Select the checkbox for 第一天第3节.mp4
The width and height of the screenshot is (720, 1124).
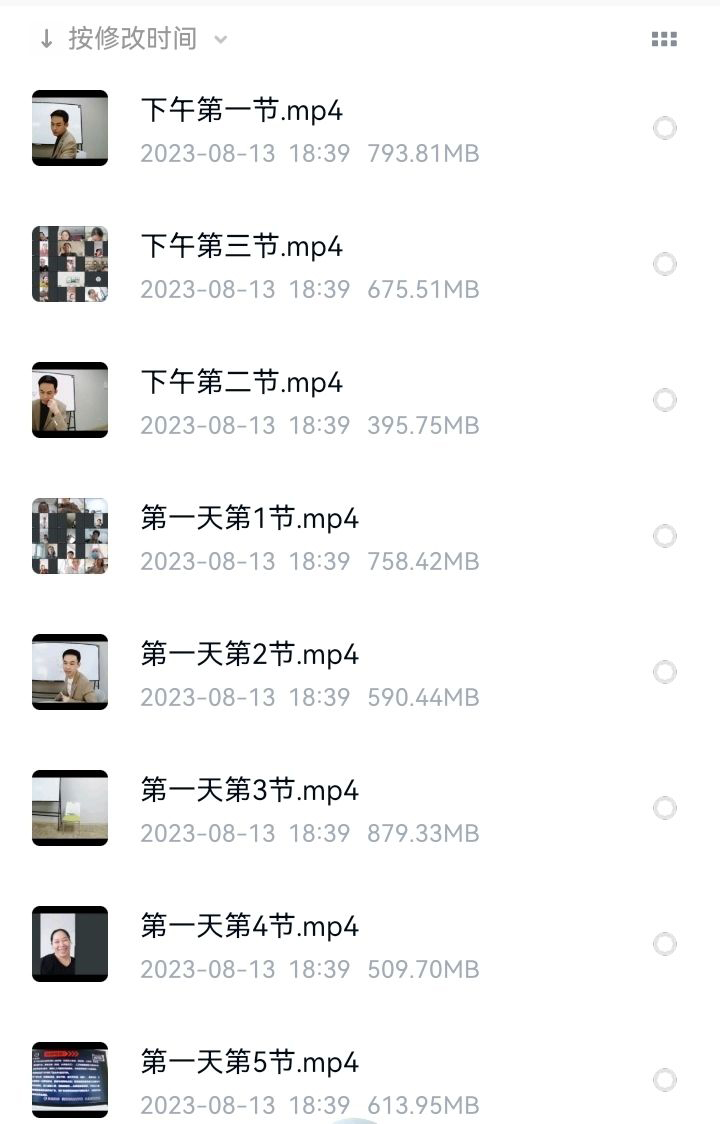(662, 808)
